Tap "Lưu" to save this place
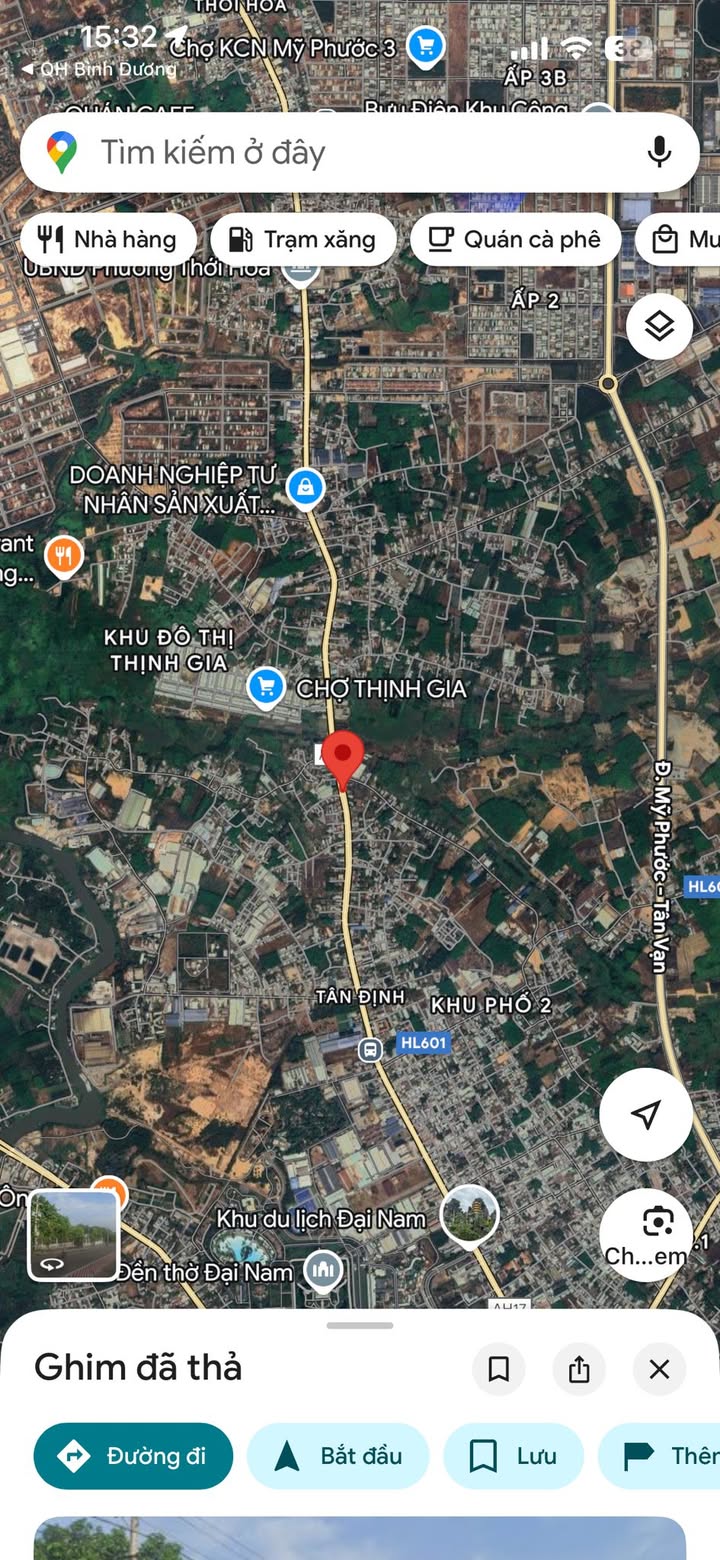 pyautogui.click(x=513, y=1456)
